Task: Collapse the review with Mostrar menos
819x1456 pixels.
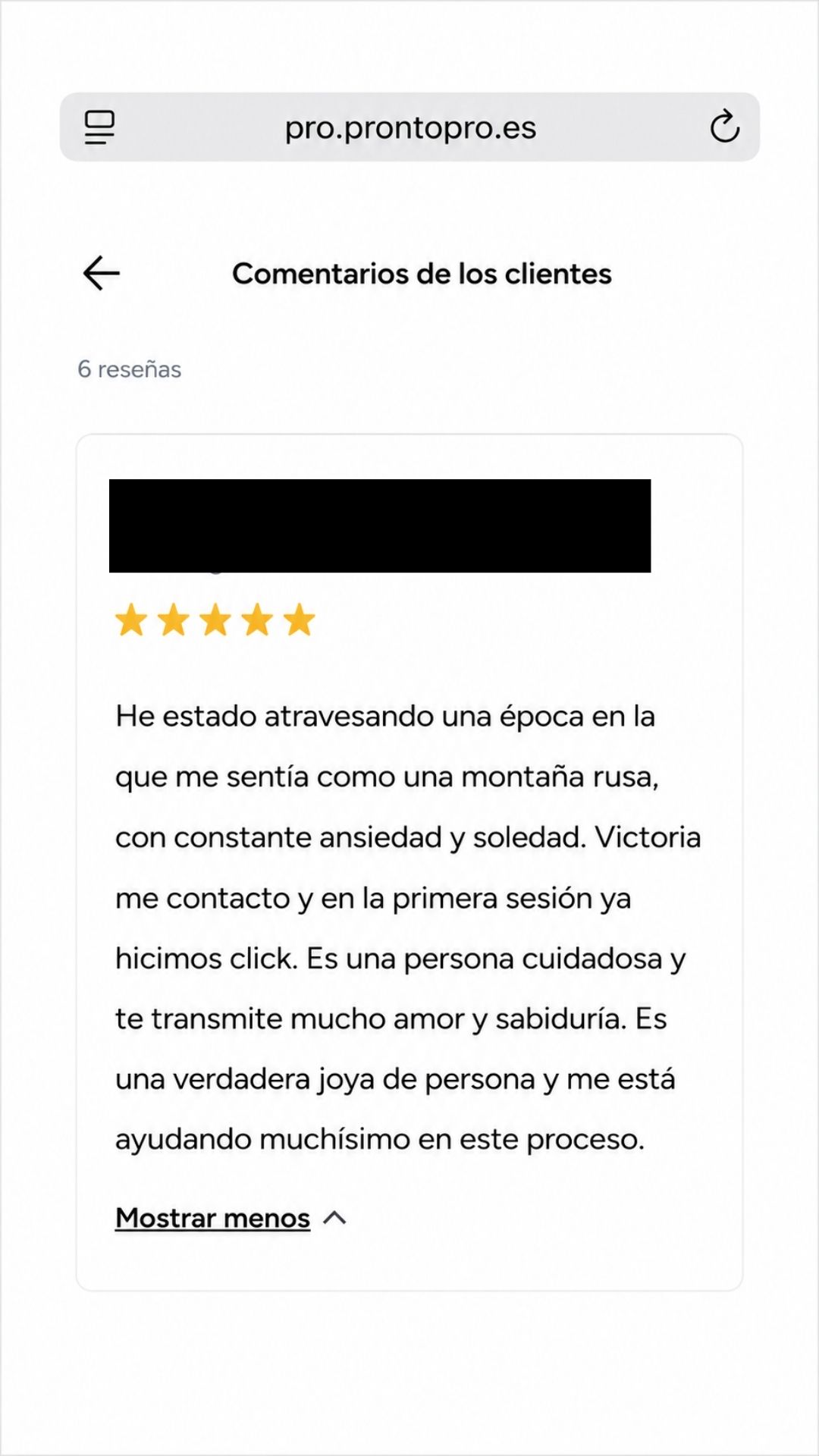Action: click(231, 1218)
